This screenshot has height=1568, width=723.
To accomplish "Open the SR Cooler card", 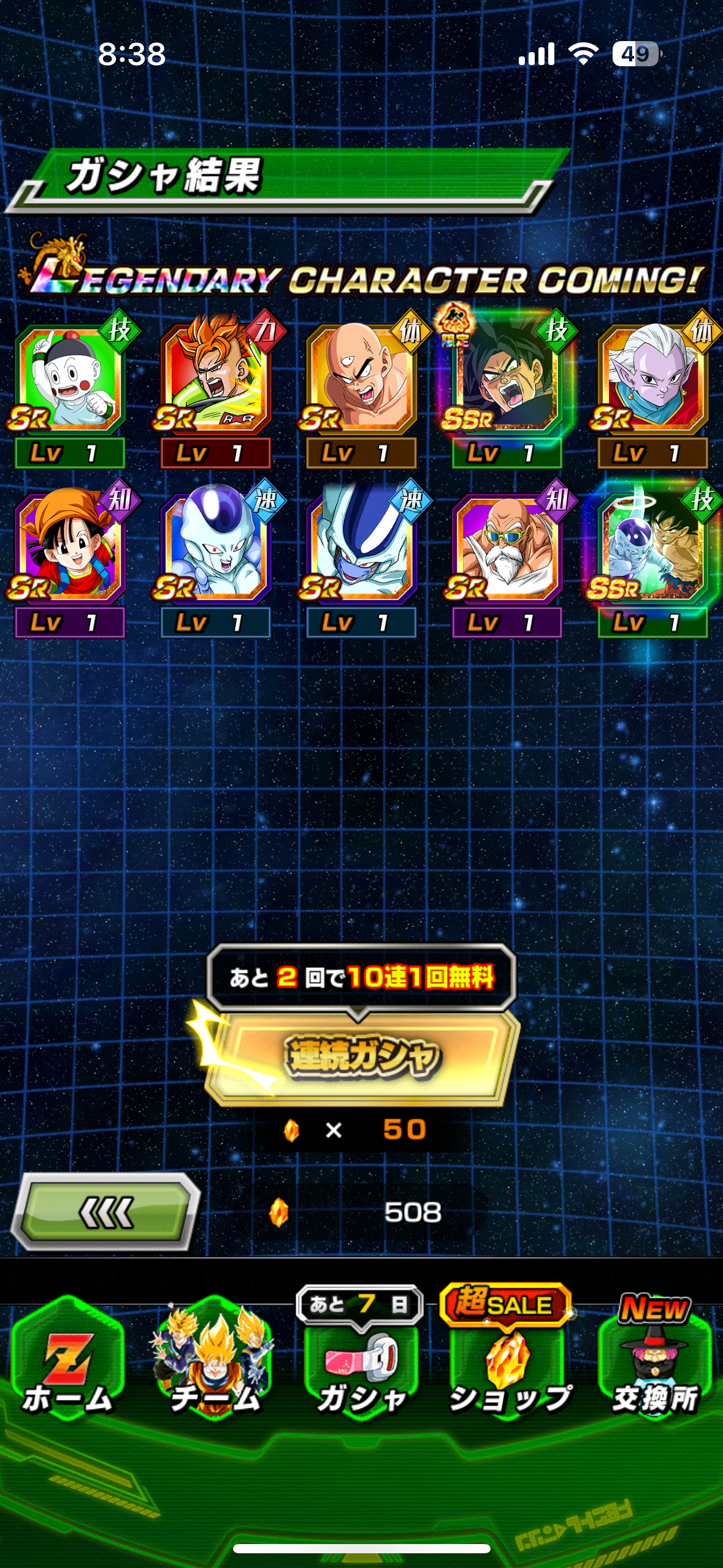I will tap(361, 558).
